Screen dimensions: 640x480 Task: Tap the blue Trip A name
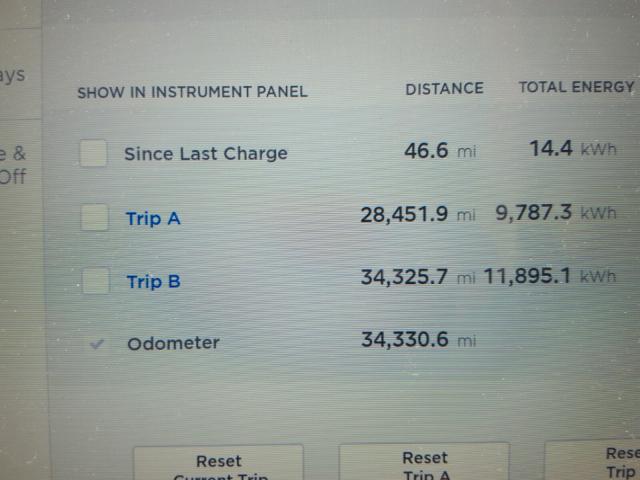[x=153, y=218]
